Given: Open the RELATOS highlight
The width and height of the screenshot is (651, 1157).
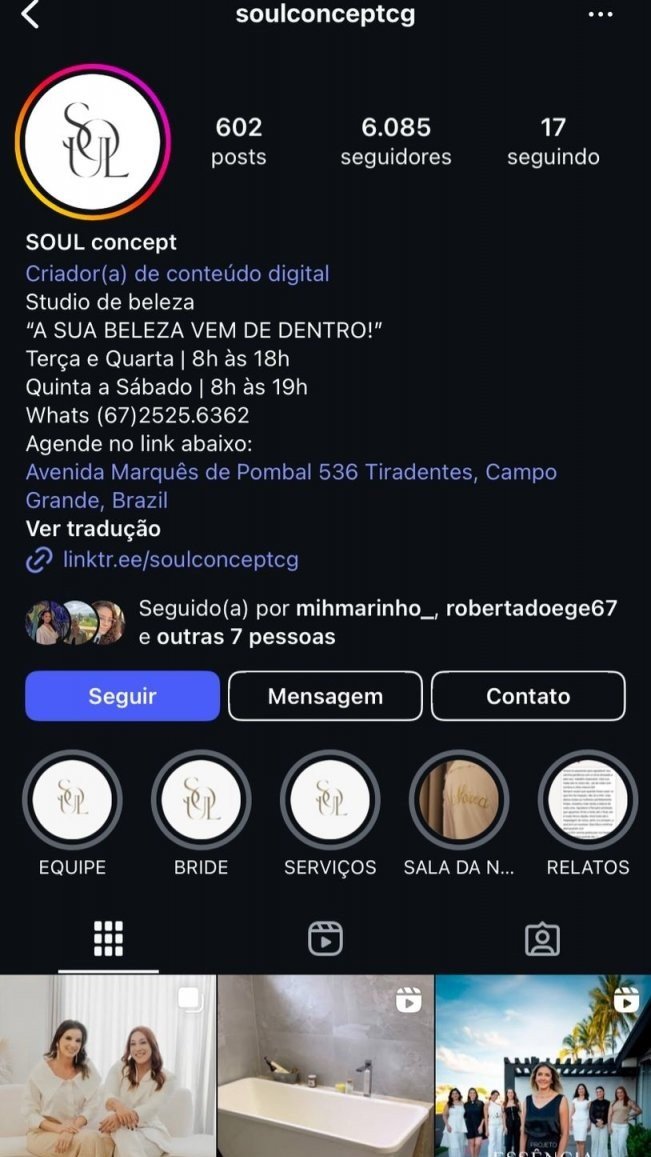Looking at the screenshot, I should click(x=588, y=800).
